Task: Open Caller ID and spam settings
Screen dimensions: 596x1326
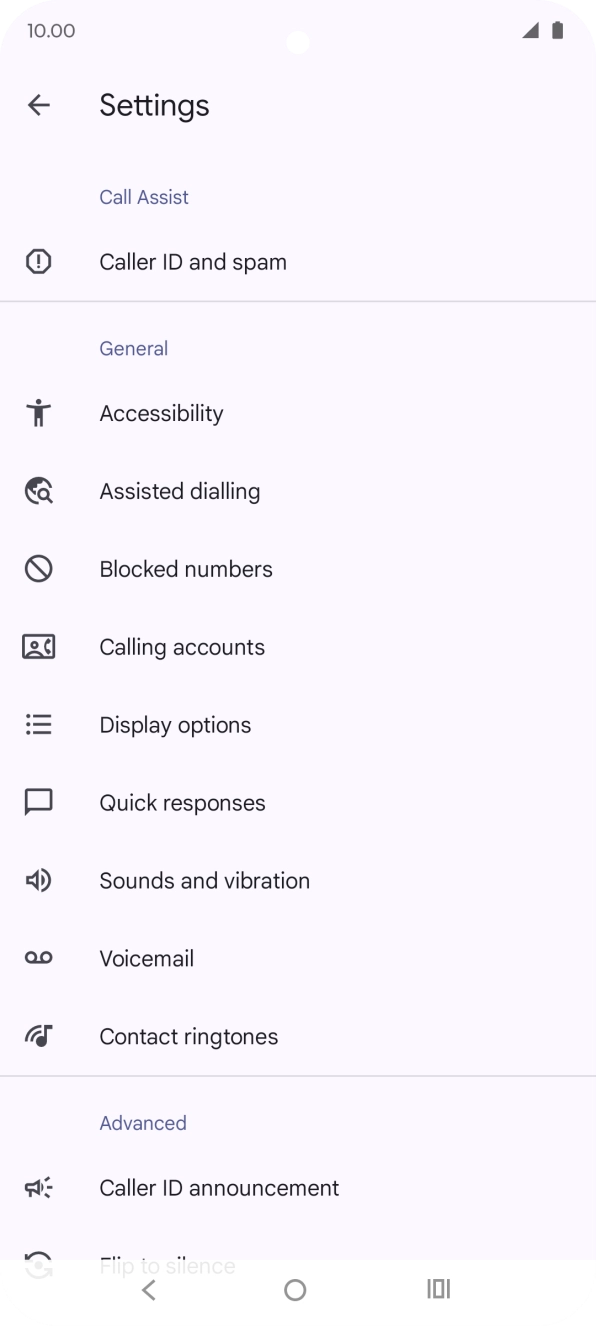Action: coord(298,262)
